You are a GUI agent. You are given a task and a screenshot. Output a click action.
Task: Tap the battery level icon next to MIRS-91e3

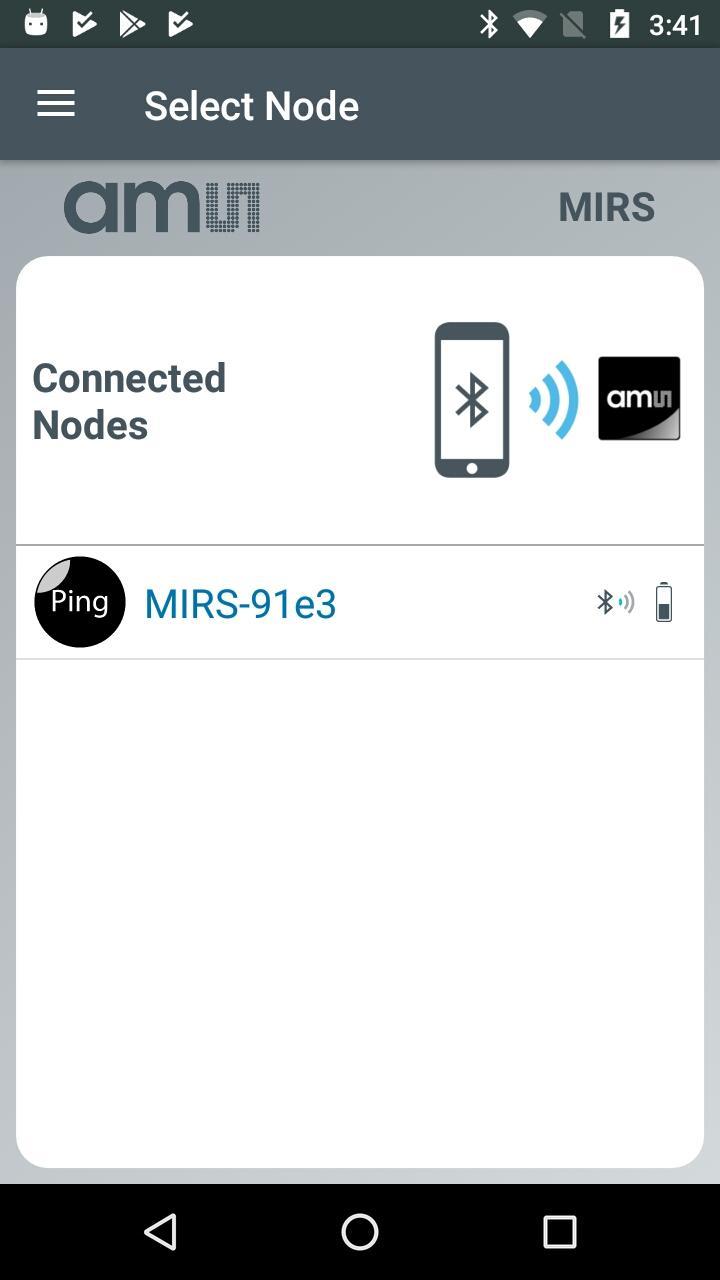tap(662, 602)
